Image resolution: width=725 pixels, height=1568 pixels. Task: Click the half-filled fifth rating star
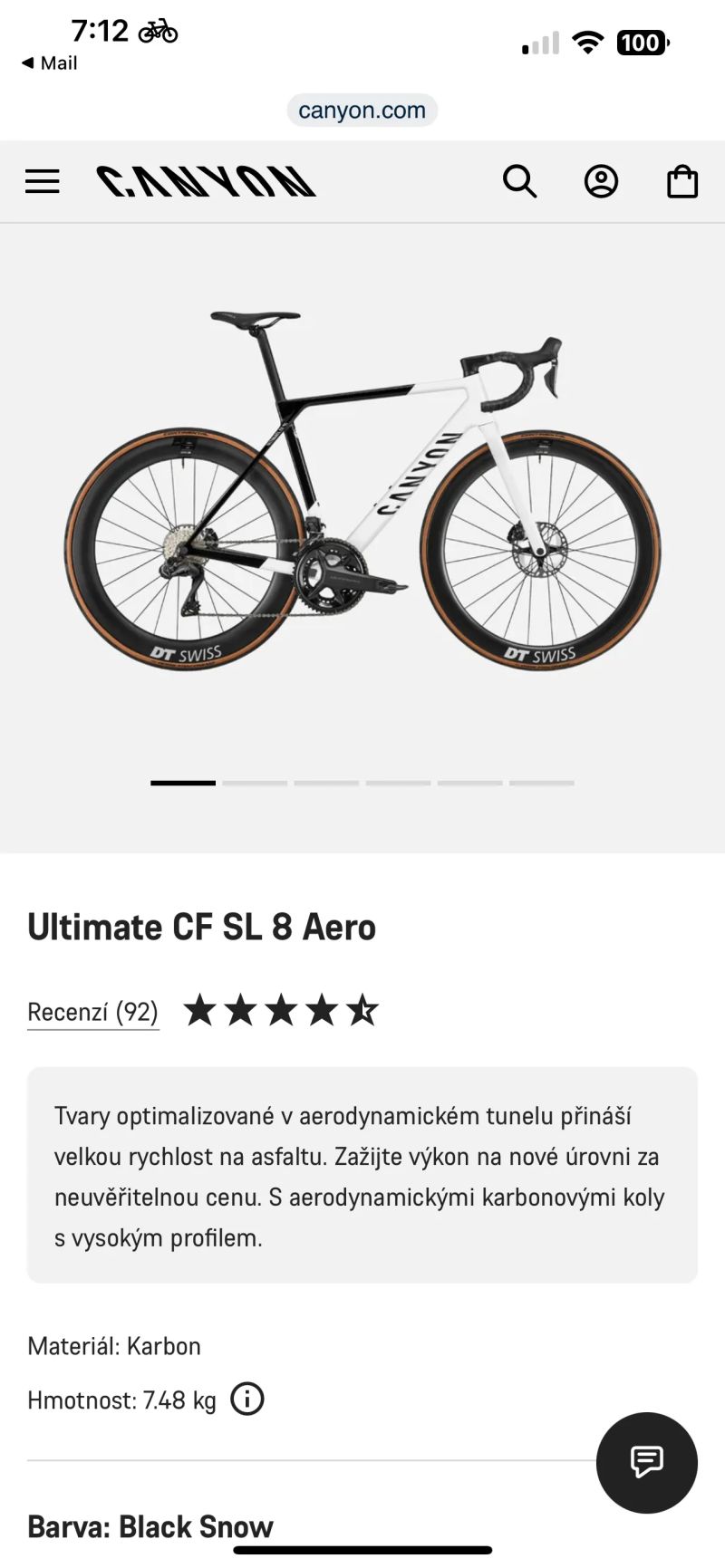[x=363, y=1008]
